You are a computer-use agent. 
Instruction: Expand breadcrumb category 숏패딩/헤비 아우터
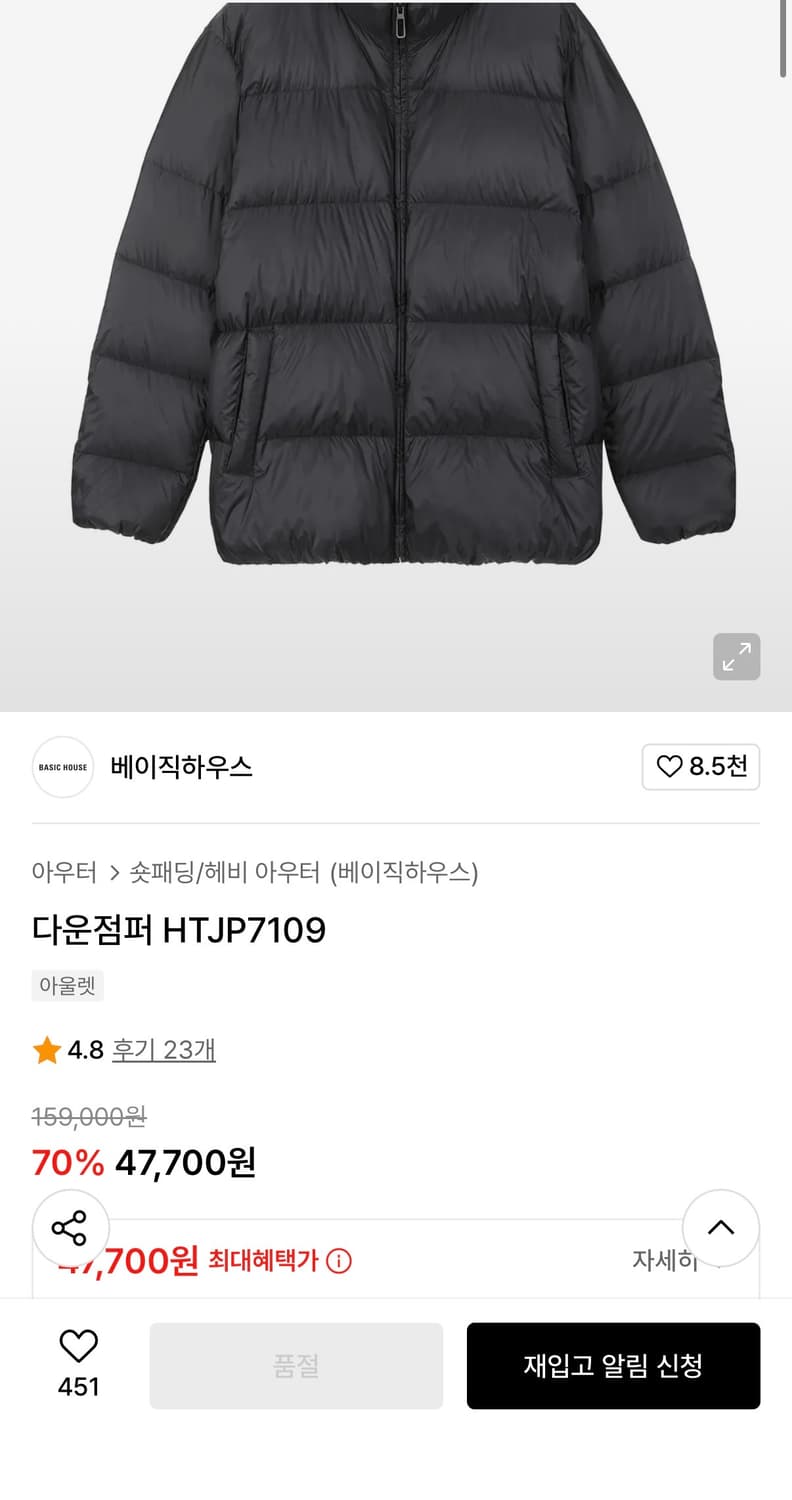point(218,872)
